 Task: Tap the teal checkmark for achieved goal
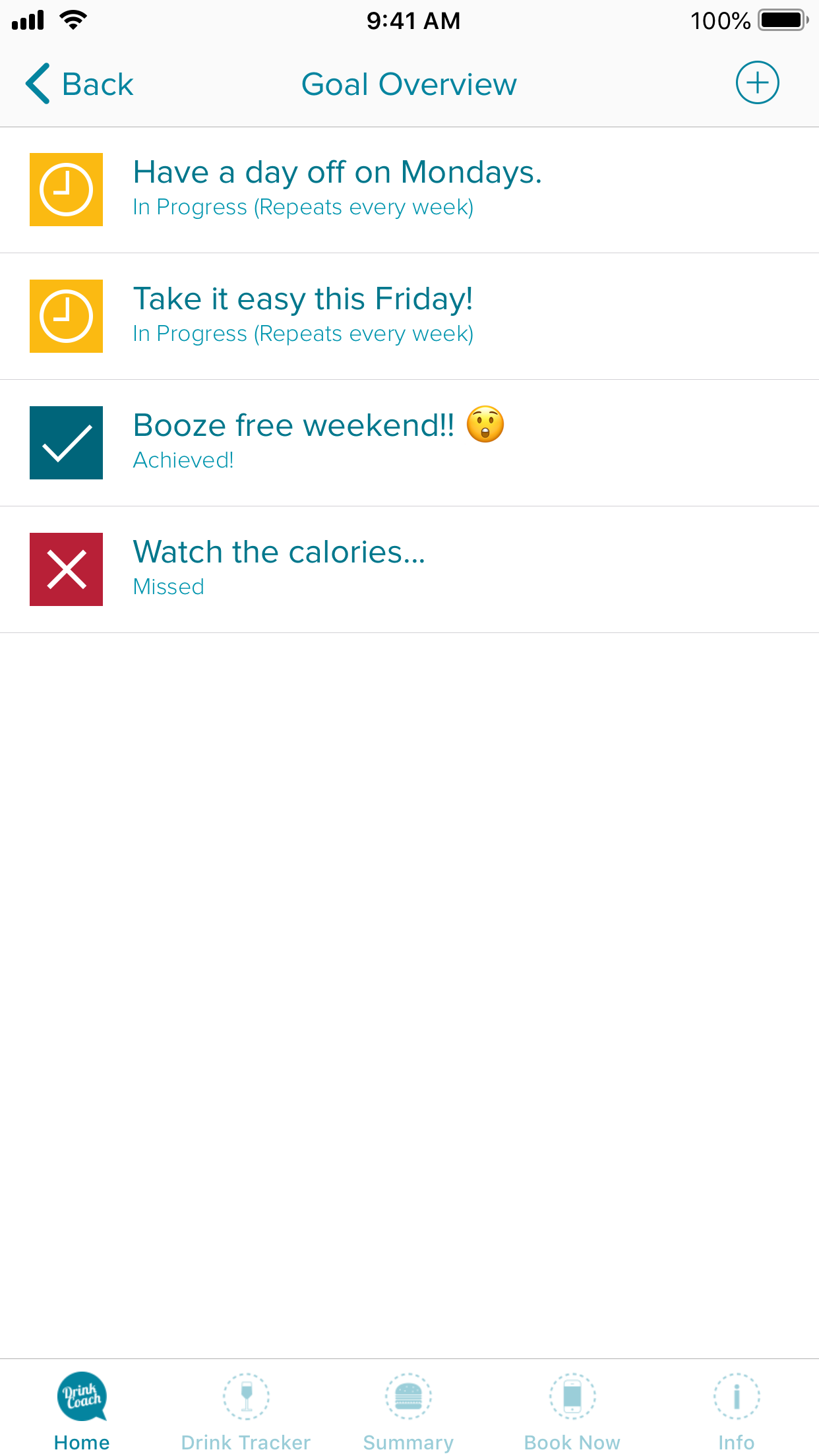point(66,442)
